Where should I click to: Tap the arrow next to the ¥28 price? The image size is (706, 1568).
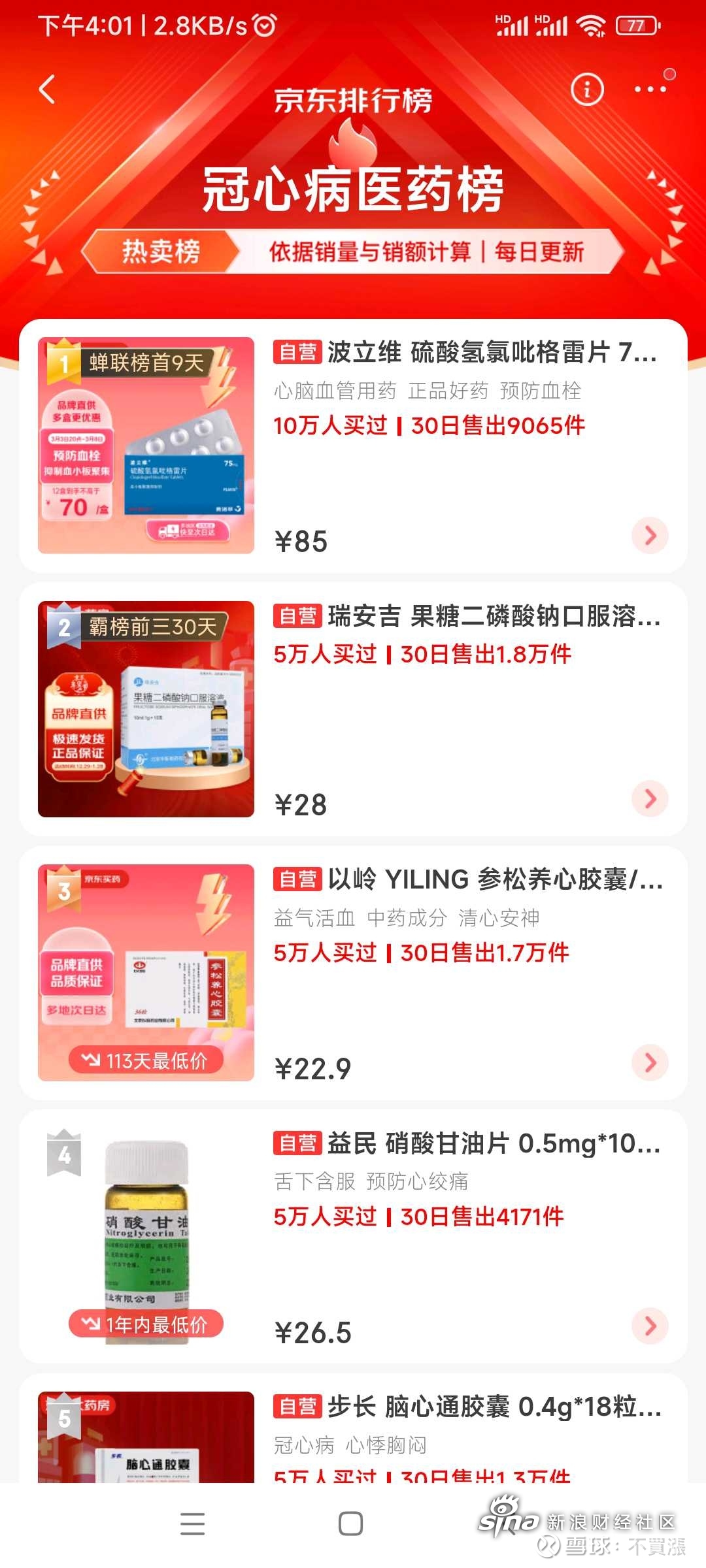[650, 798]
